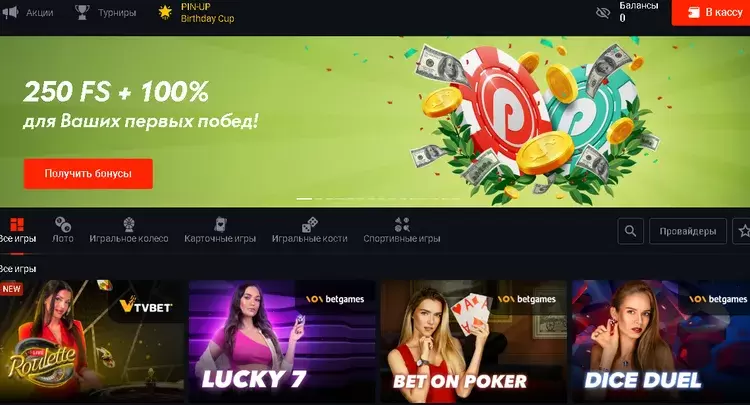Select Спортивные игры category
750x405 pixels.
point(402,230)
